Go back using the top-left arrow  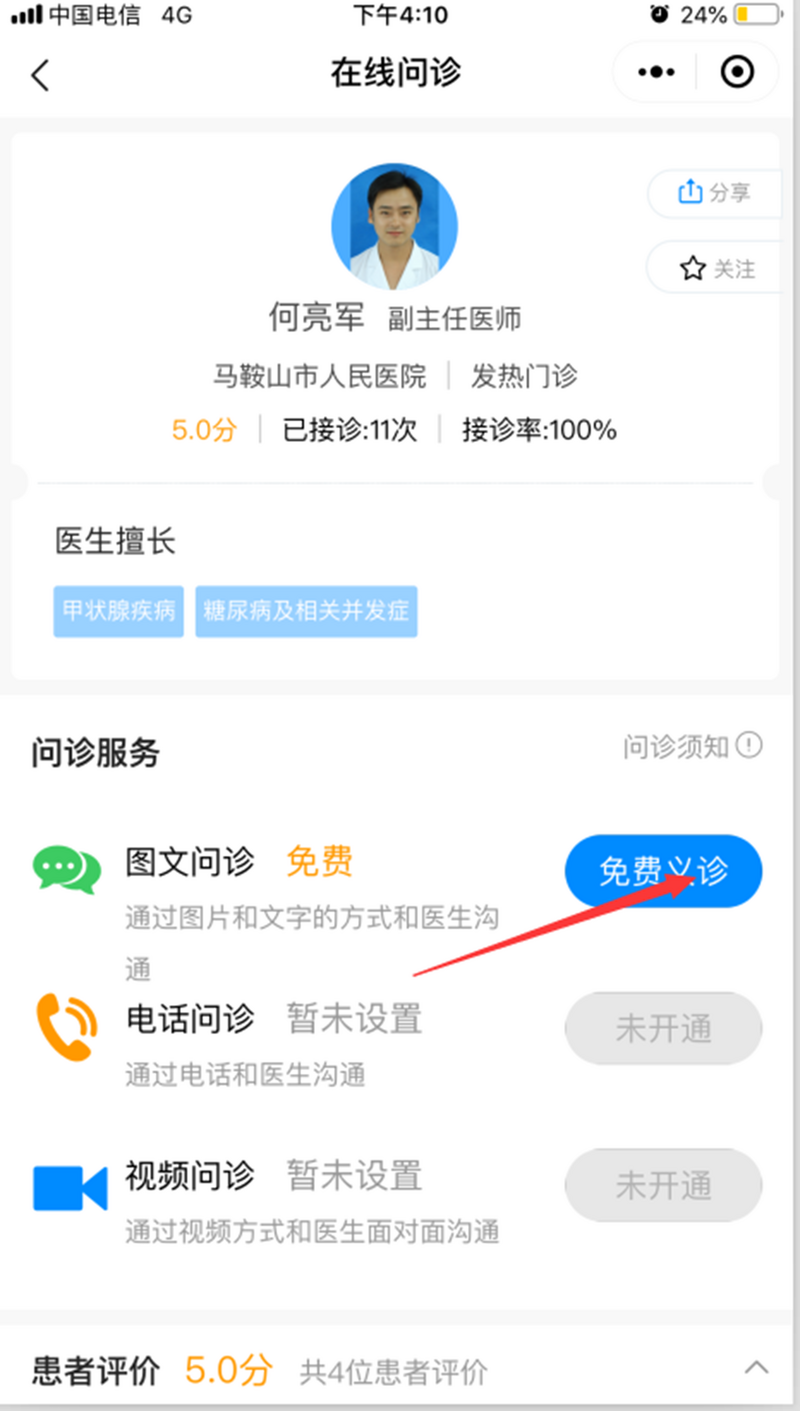41,75
